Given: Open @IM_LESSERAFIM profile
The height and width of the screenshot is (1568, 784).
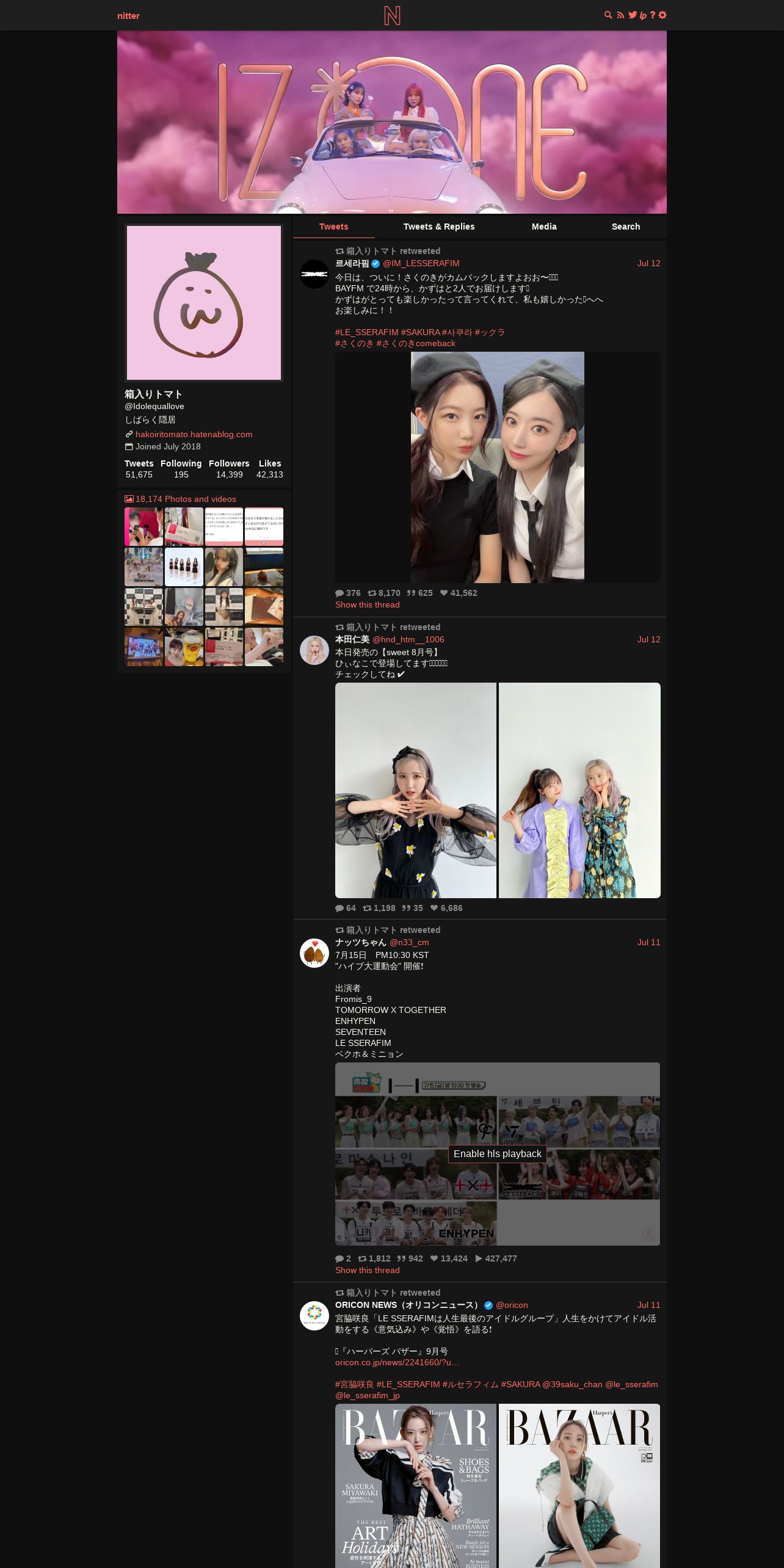Looking at the screenshot, I should pyautogui.click(x=421, y=263).
